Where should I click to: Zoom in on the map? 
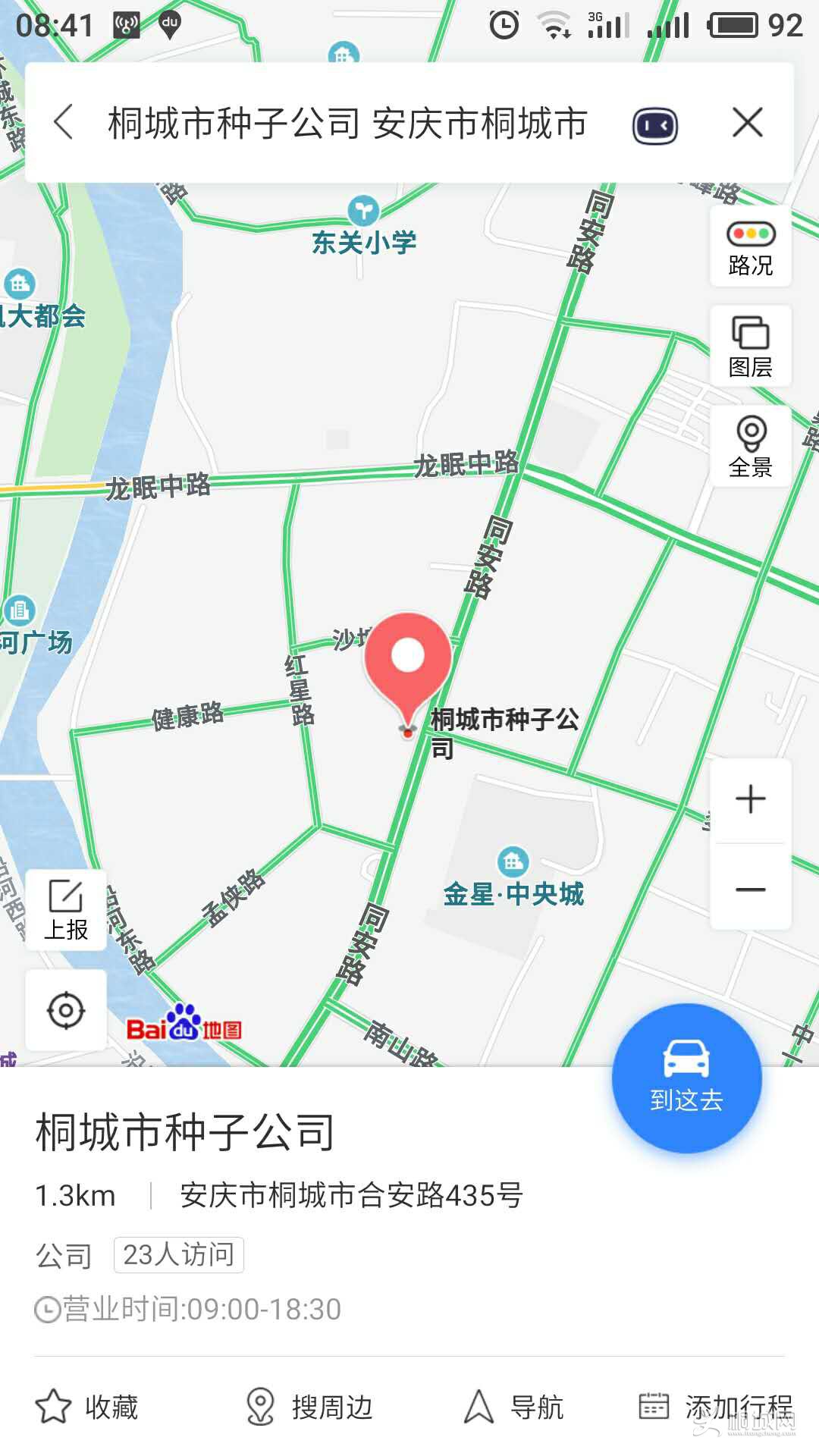pos(750,799)
